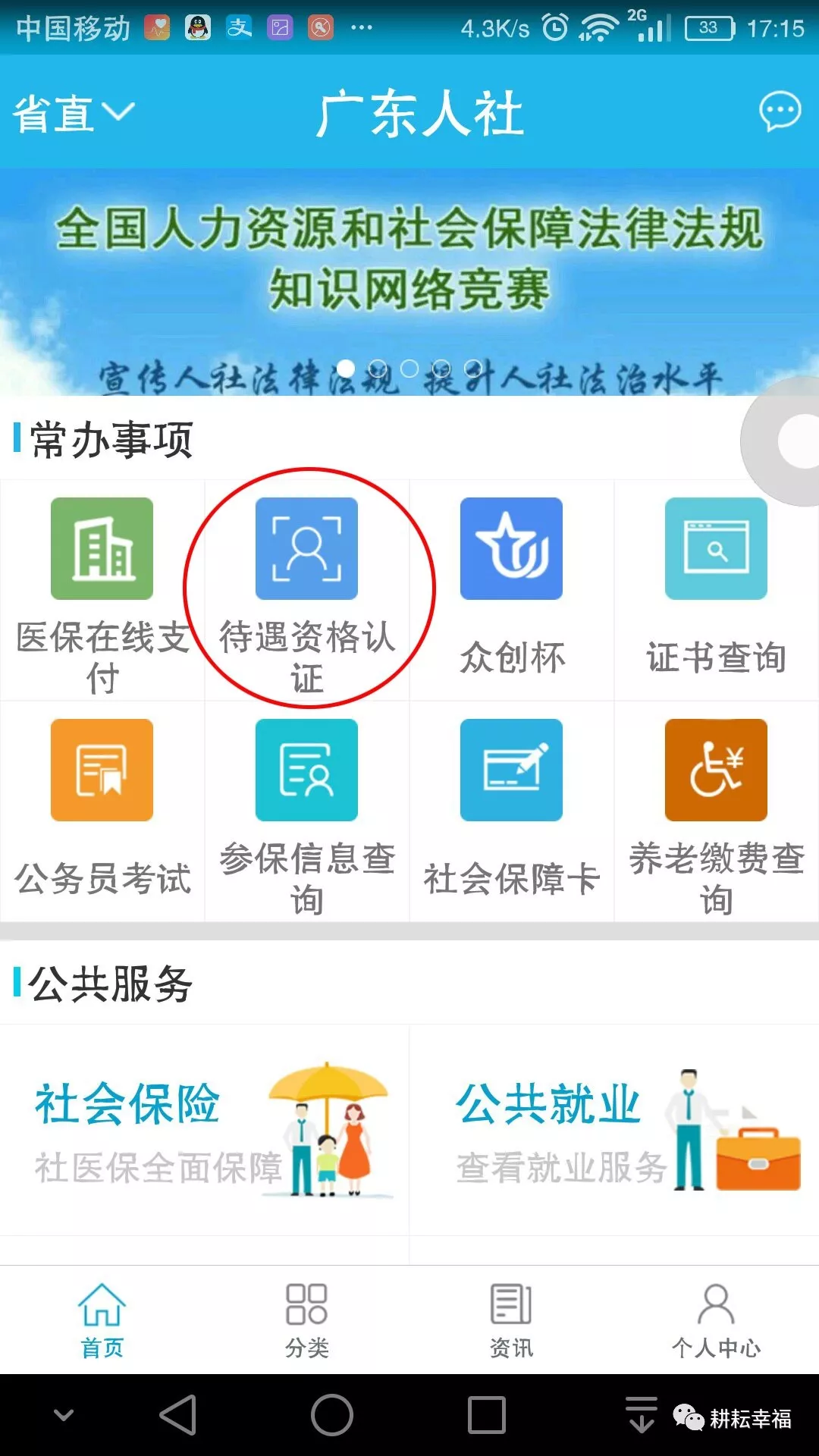Open 医保在线支付
Screen dimensions: 819x1456
tap(102, 590)
